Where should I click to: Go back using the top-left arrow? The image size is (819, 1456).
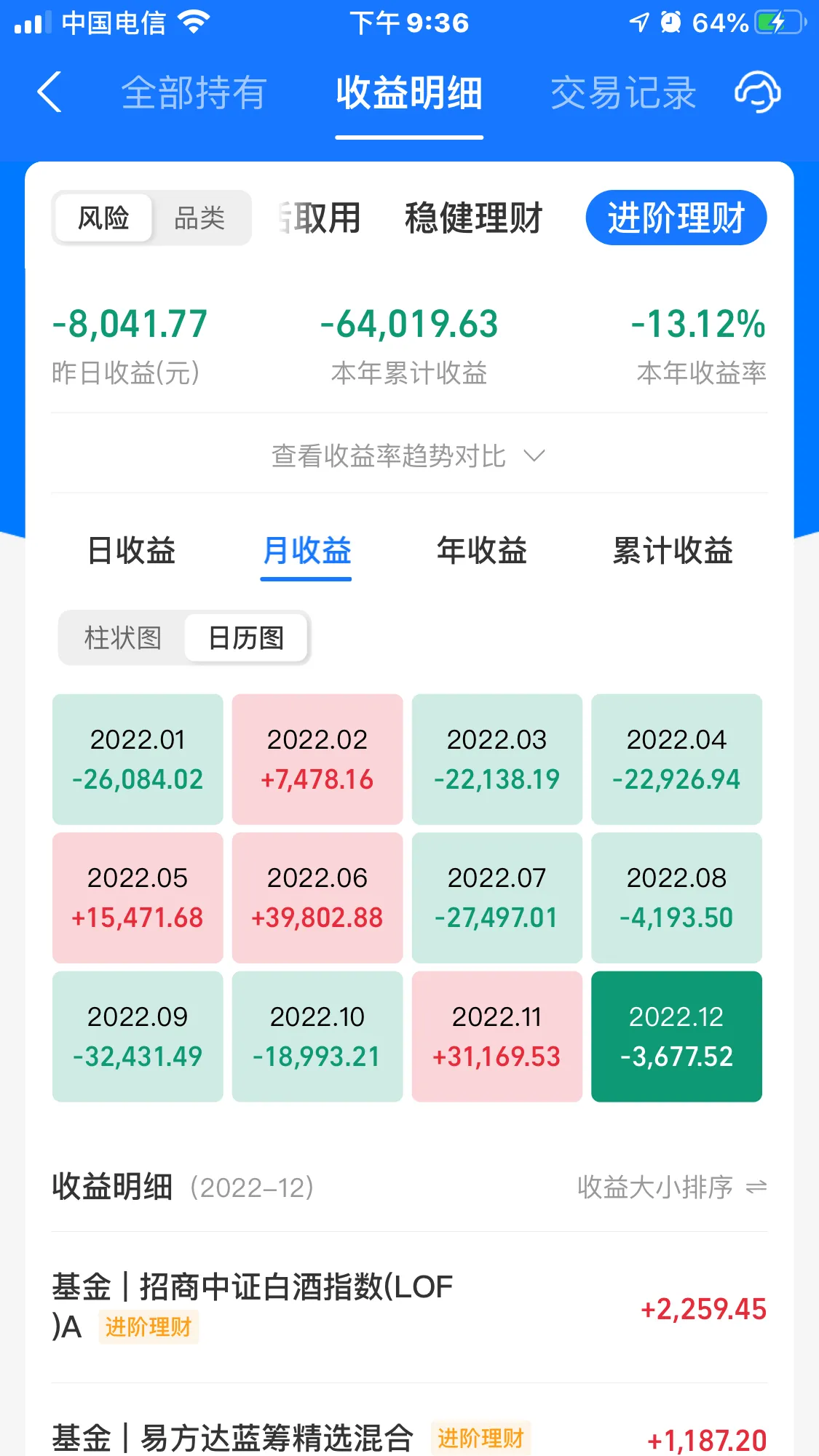[x=50, y=92]
